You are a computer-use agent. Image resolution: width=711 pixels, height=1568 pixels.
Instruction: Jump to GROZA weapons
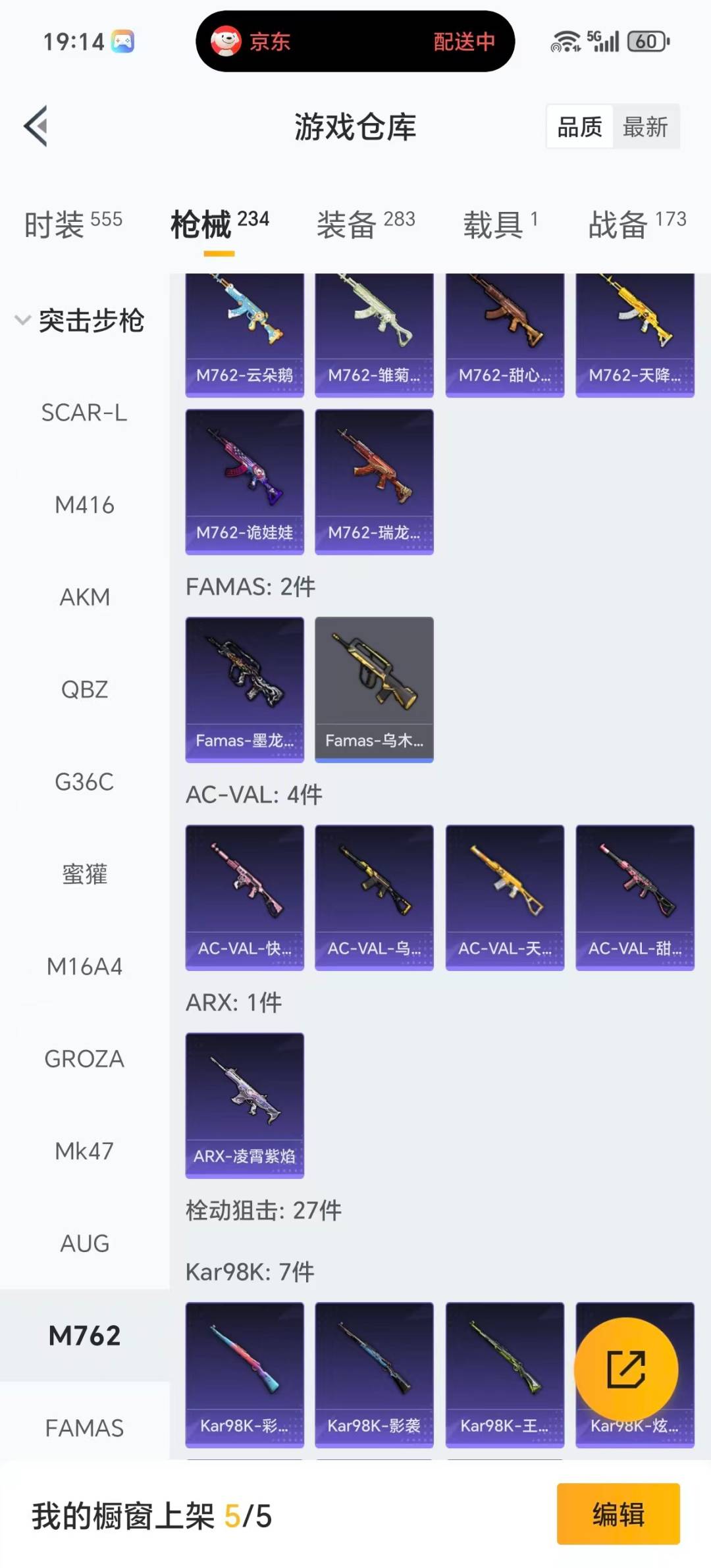click(x=84, y=1058)
